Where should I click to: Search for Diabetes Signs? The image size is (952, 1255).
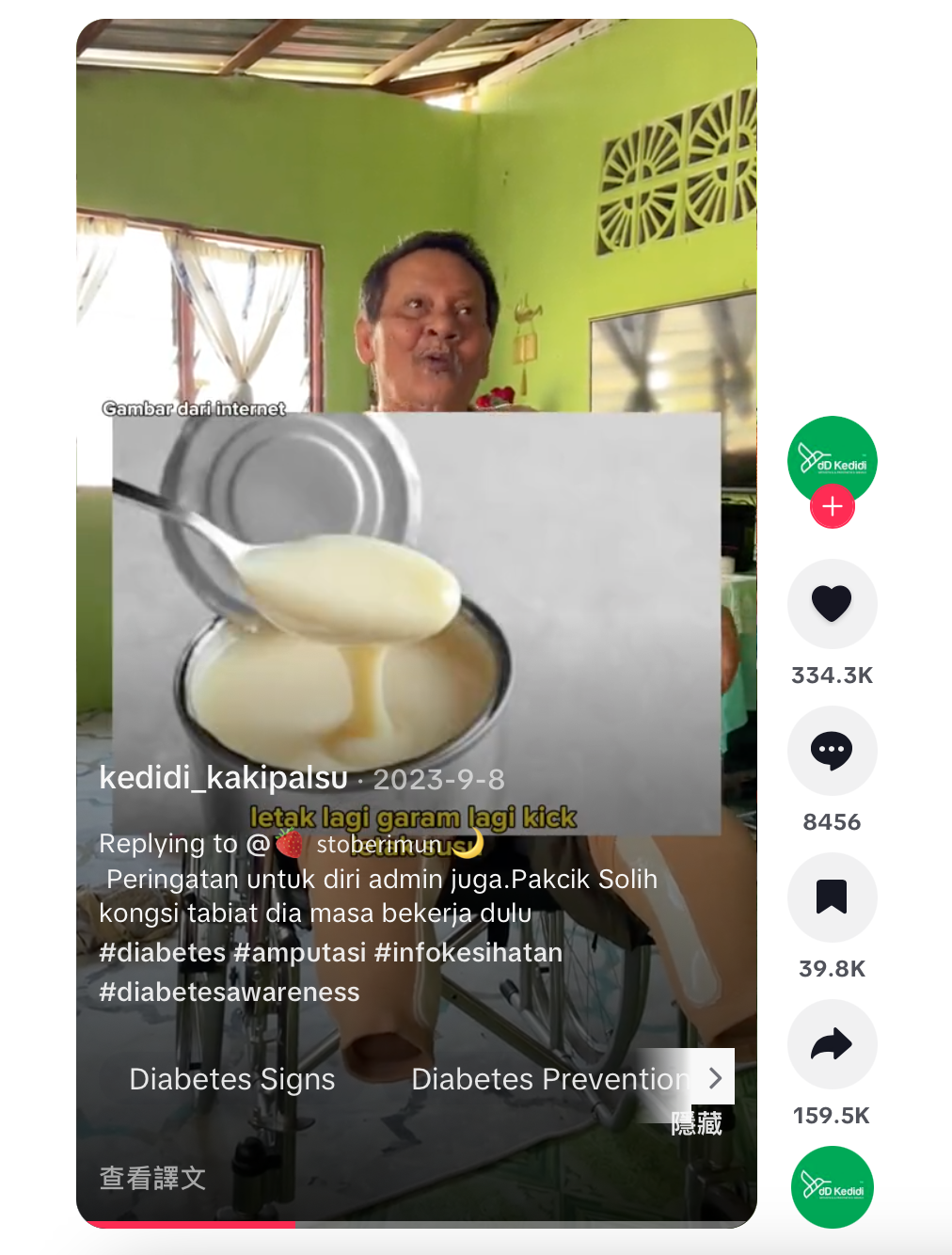(232, 1079)
